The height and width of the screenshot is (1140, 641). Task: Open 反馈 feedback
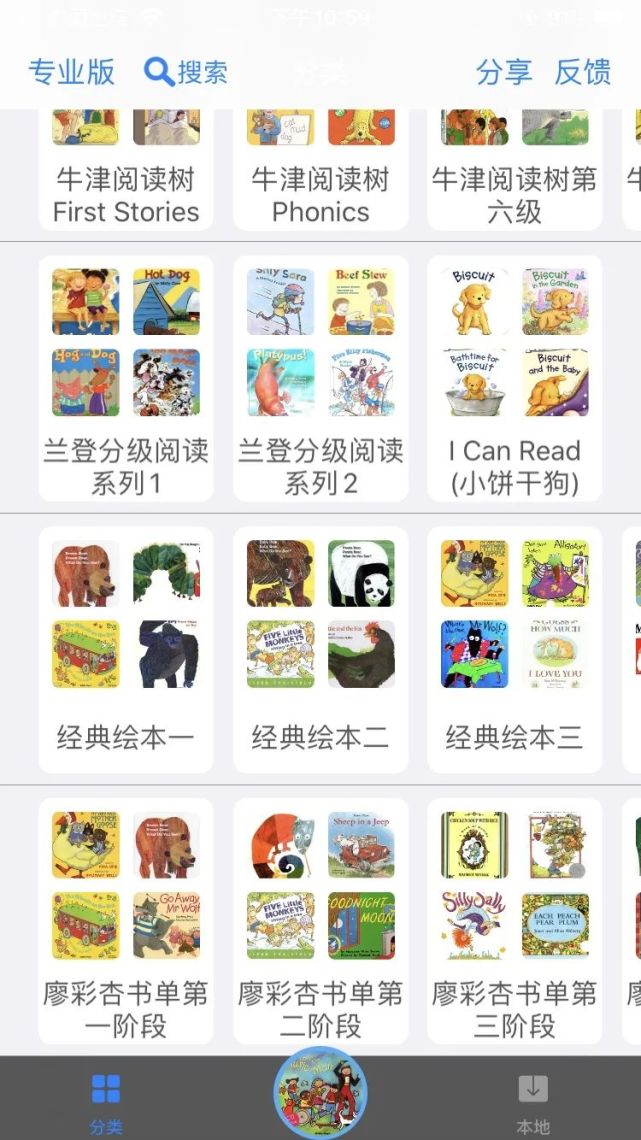pos(583,72)
